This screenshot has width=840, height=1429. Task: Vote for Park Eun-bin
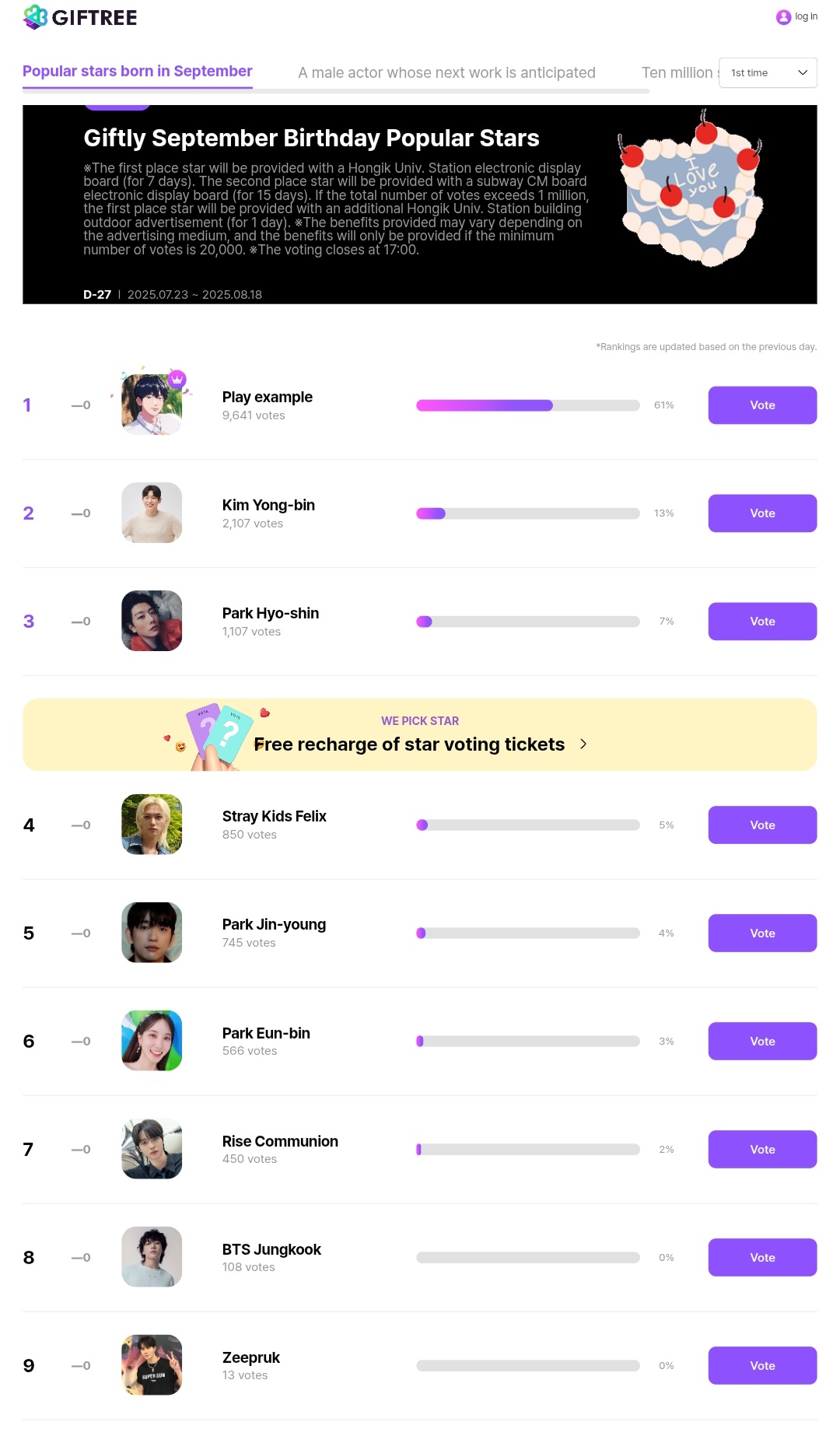[x=762, y=1042]
